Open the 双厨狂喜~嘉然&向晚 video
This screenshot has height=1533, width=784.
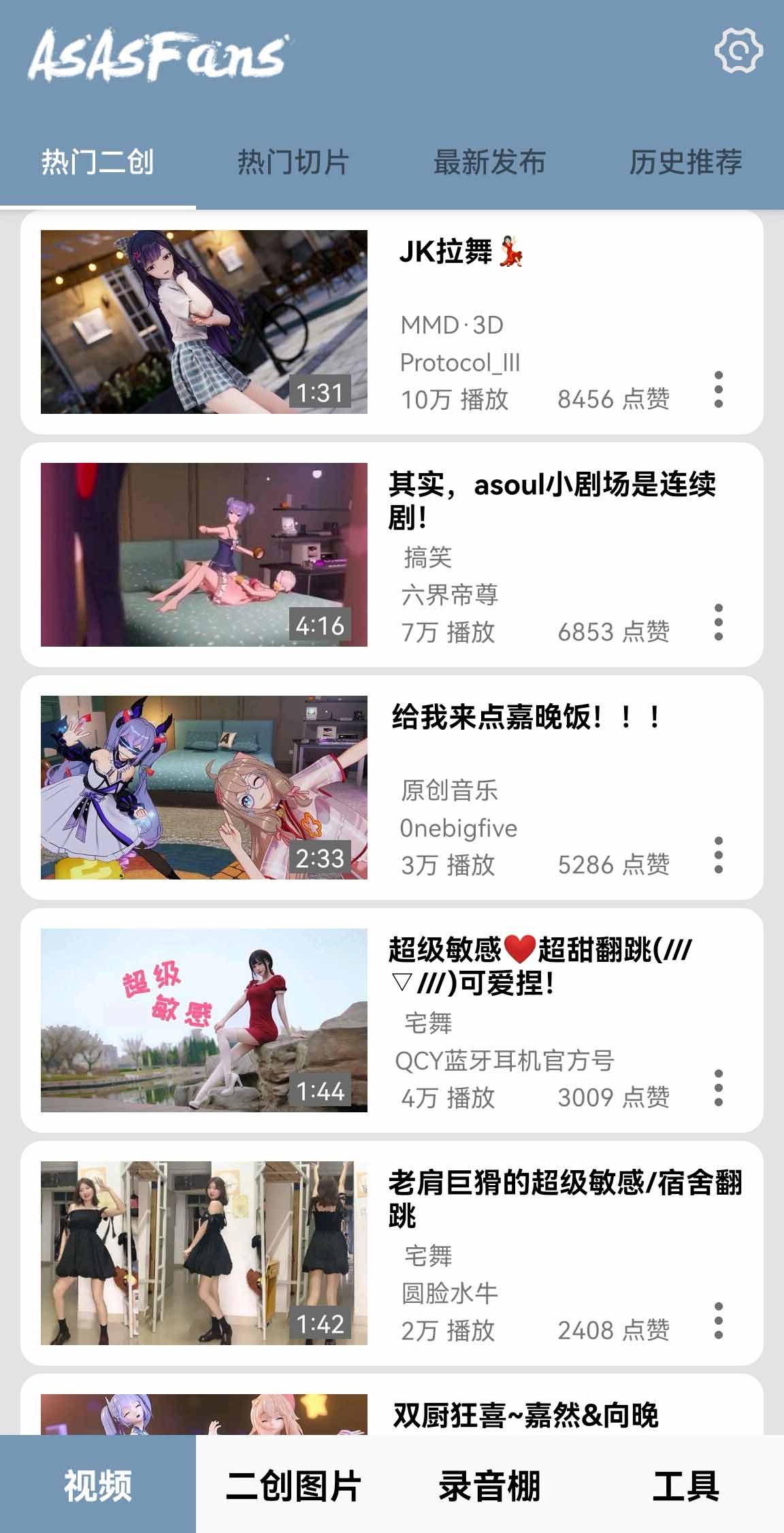pyautogui.click(x=524, y=1415)
